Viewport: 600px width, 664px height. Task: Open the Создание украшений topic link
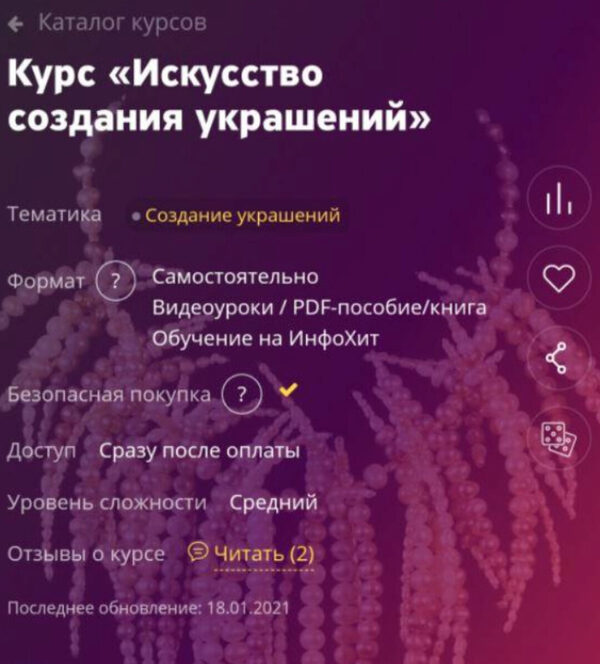pyautogui.click(x=243, y=215)
